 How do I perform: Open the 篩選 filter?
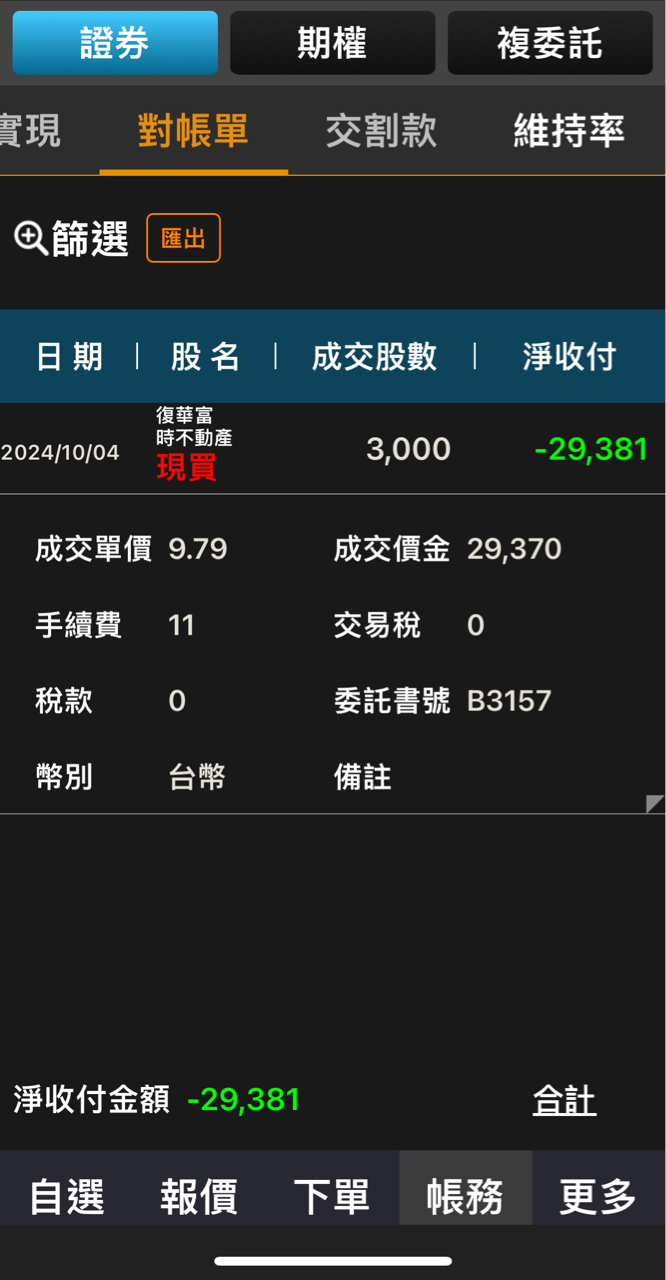coord(72,238)
